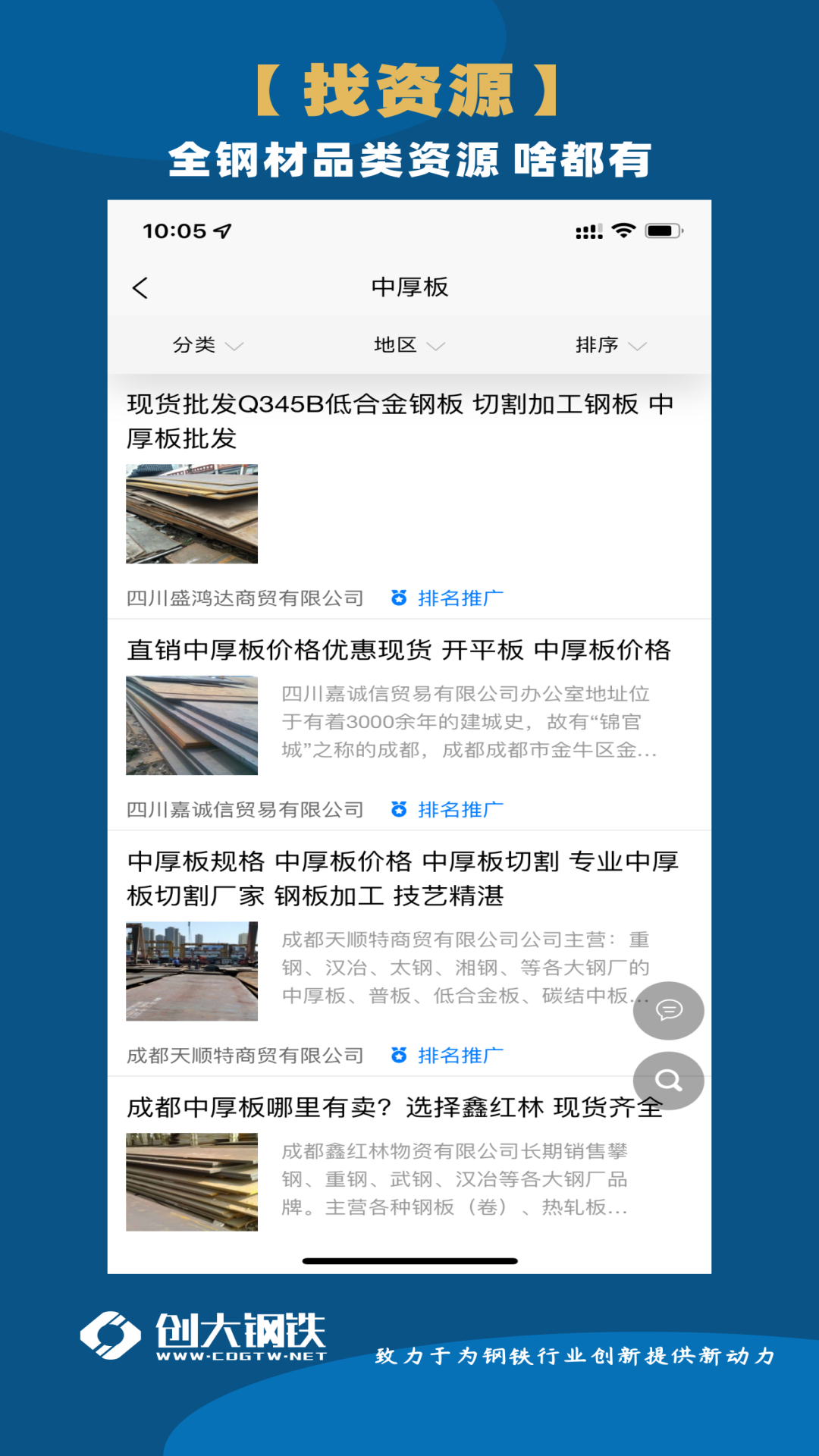
Task: Tap the Wi-Fi icon in the status bar
Action: click(x=624, y=230)
